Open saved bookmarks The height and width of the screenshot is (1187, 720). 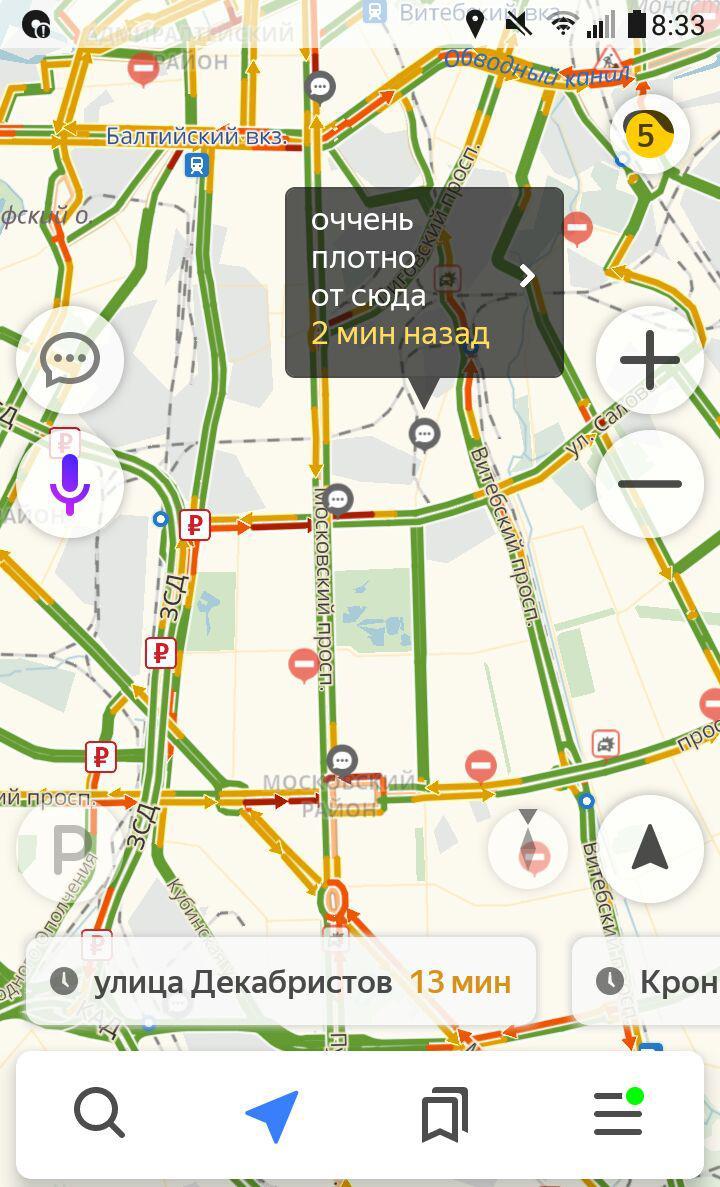click(x=445, y=1114)
